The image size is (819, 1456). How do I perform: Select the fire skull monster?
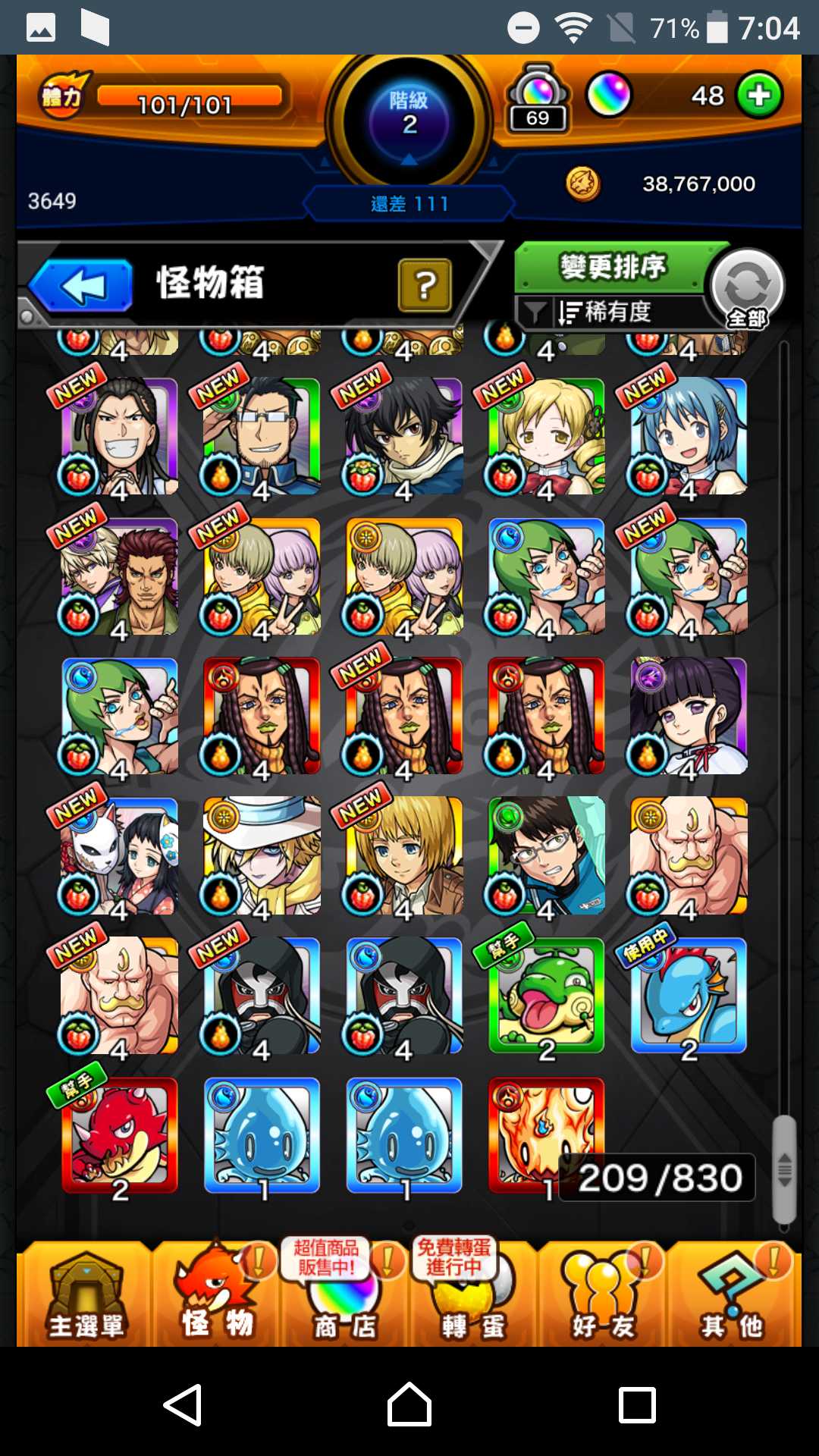pyautogui.click(x=546, y=1135)
